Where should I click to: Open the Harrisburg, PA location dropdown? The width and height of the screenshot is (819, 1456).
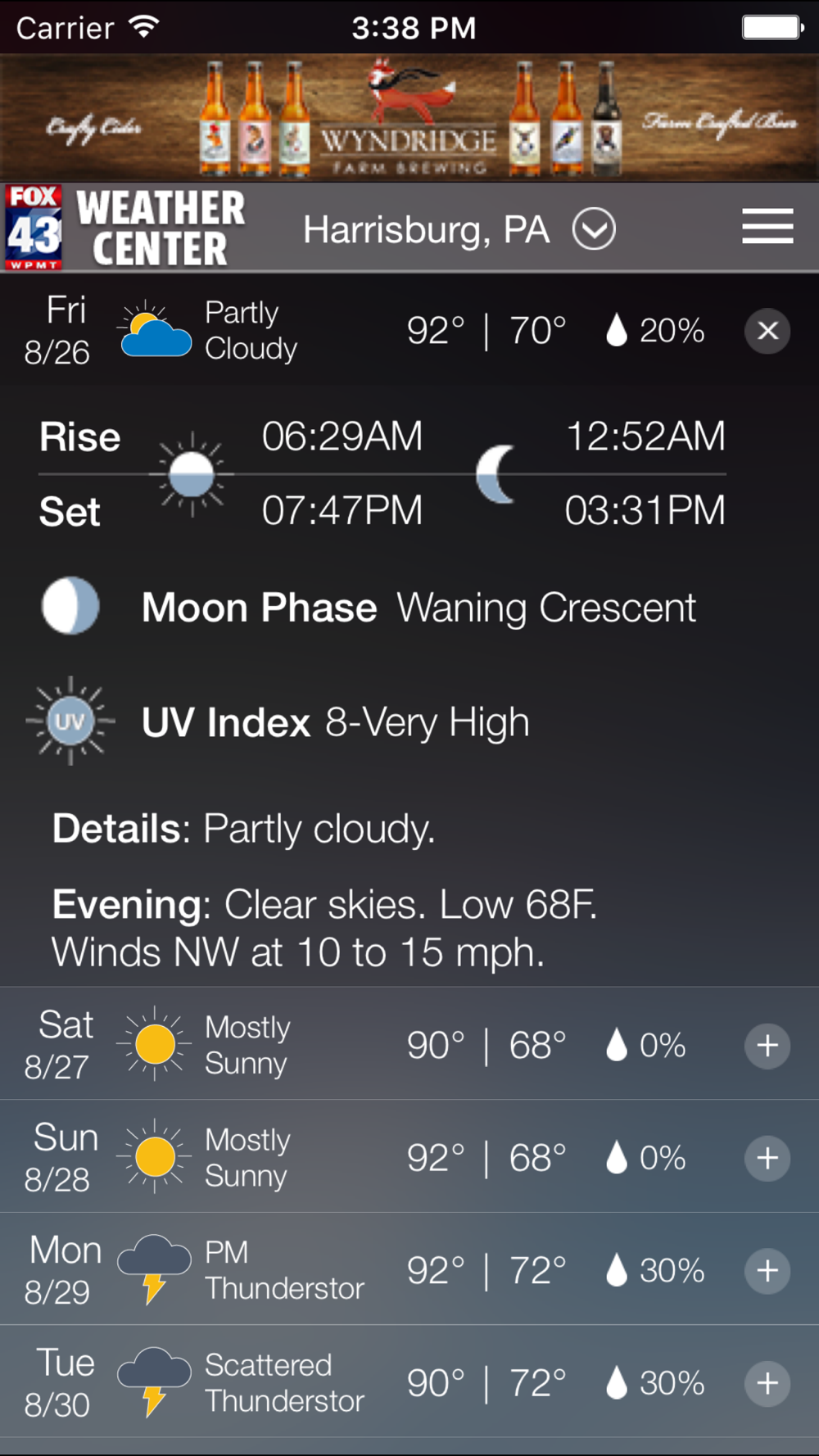tap(594, 229)
